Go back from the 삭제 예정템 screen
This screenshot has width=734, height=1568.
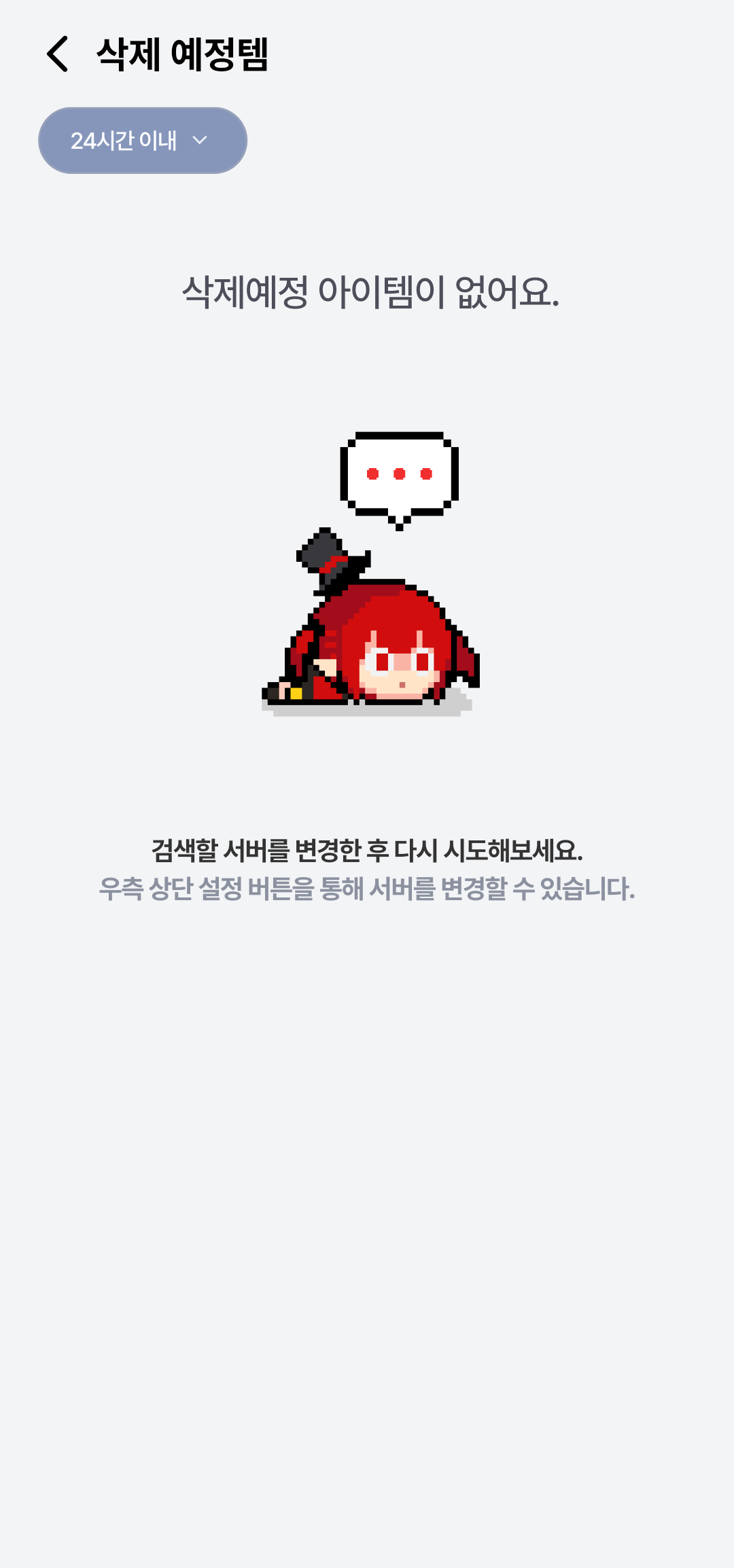58,54
